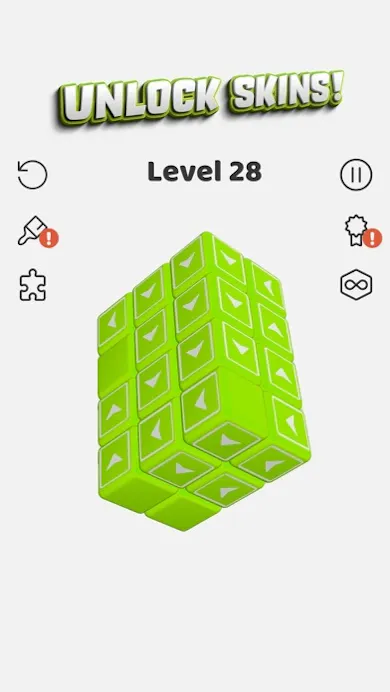Open the award ribbon badge icon
Viewport: 390px width, 692px height.
point(356,230)
